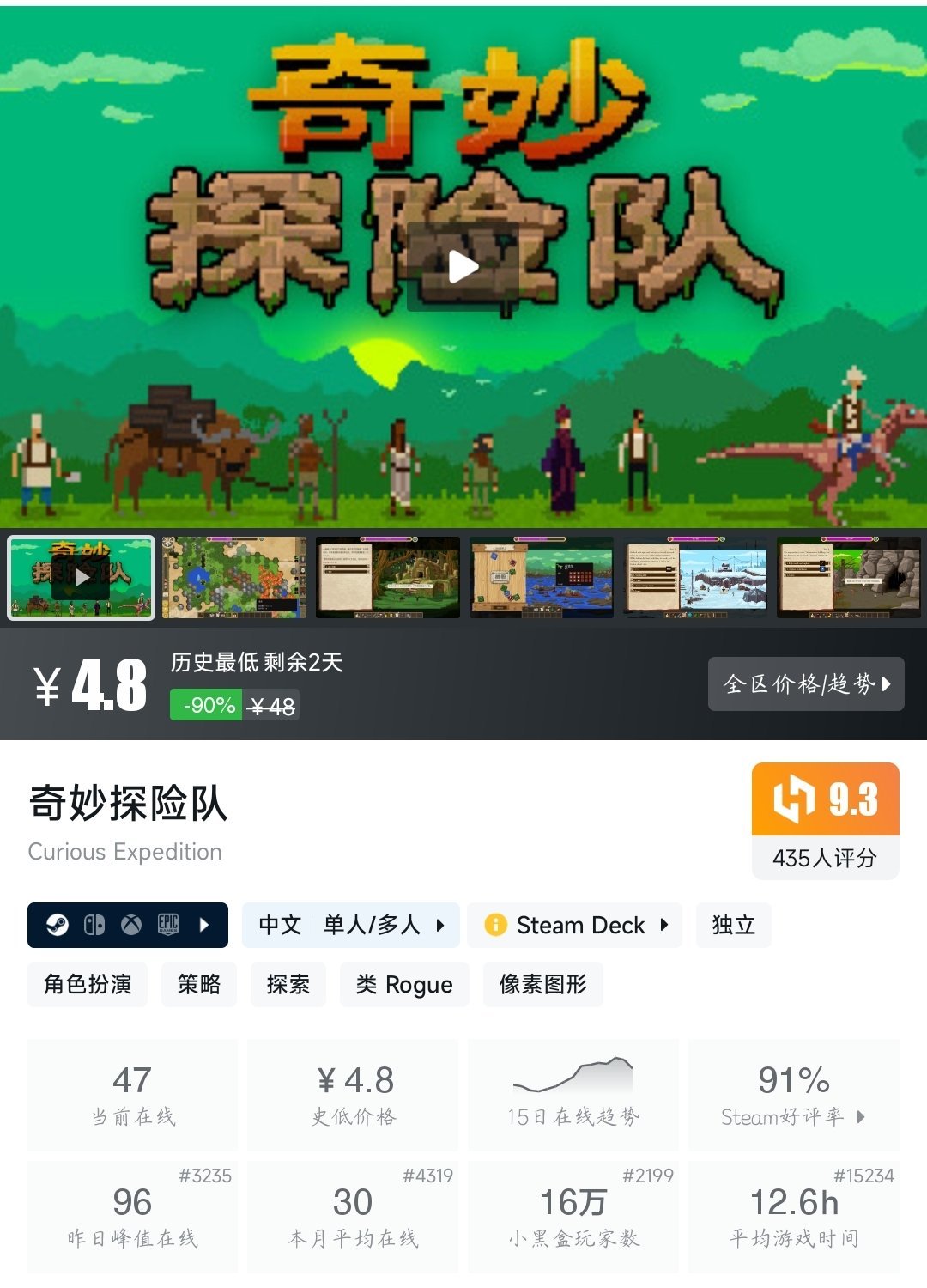The image size is (927, 1288).
Task: Select the 角色扮演 tag
Action: coord(88,984)
